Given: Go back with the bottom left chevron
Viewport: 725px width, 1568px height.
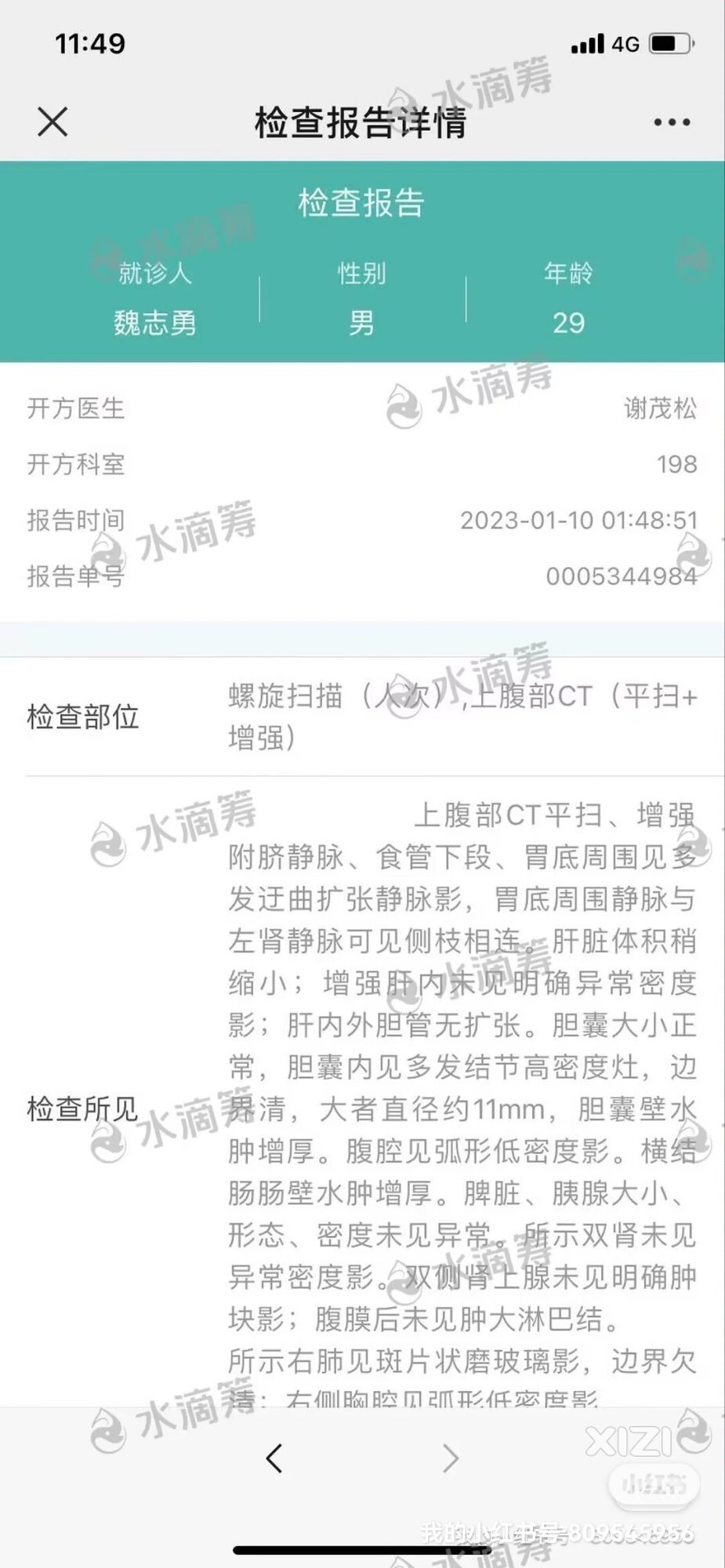Looking at the screenshot, I should pos(274,1458).
